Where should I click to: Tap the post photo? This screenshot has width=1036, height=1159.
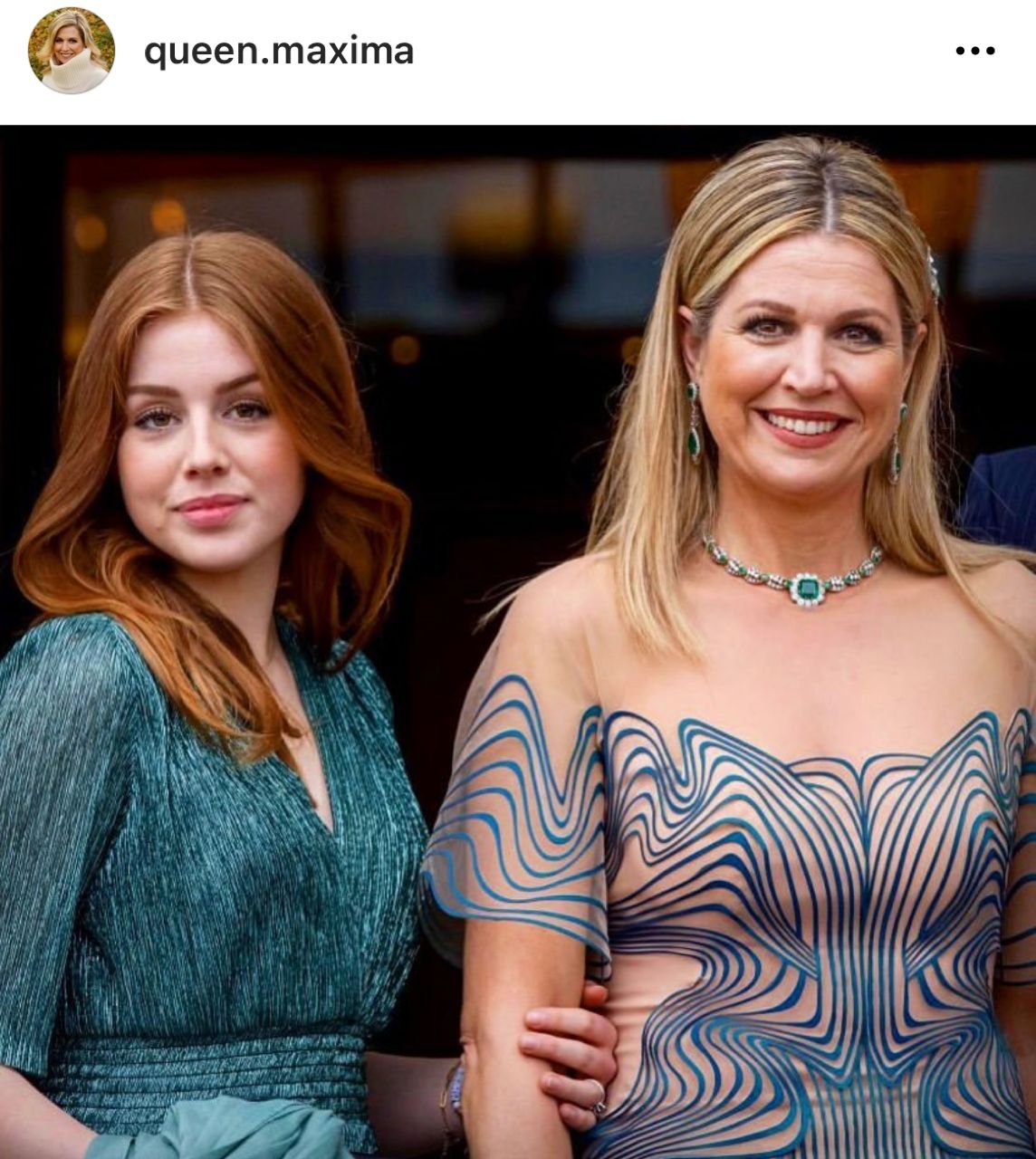[x=518, y=641]
